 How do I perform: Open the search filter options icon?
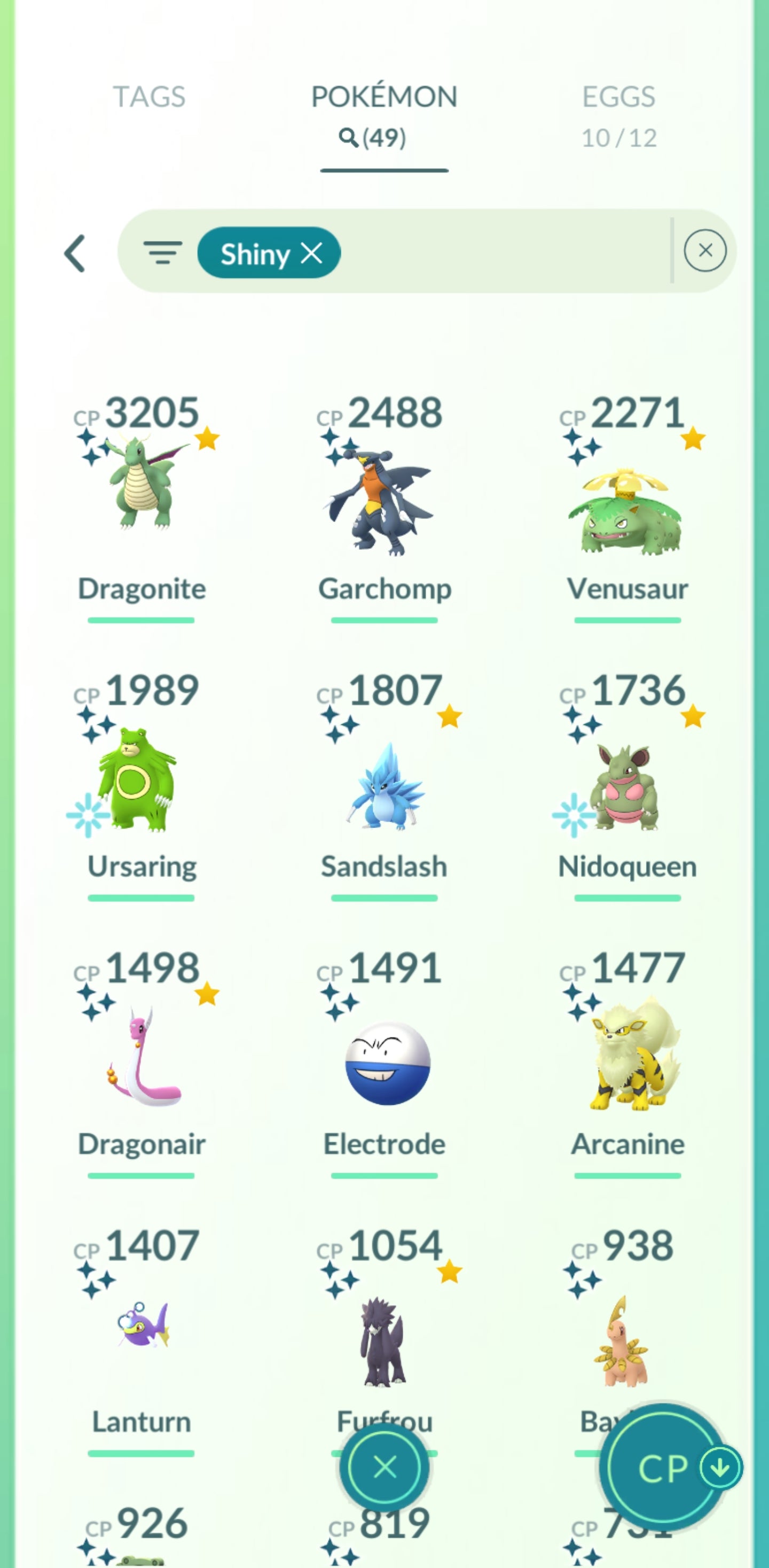click(163, 253)
